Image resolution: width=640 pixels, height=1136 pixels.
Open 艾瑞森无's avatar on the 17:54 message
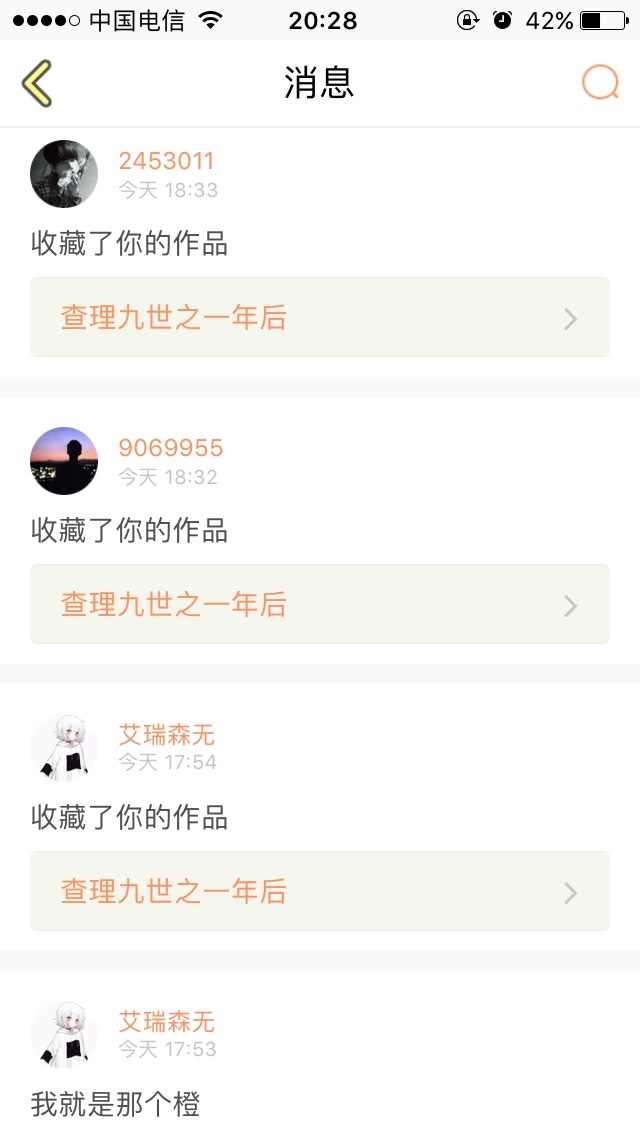pos(64,748)
